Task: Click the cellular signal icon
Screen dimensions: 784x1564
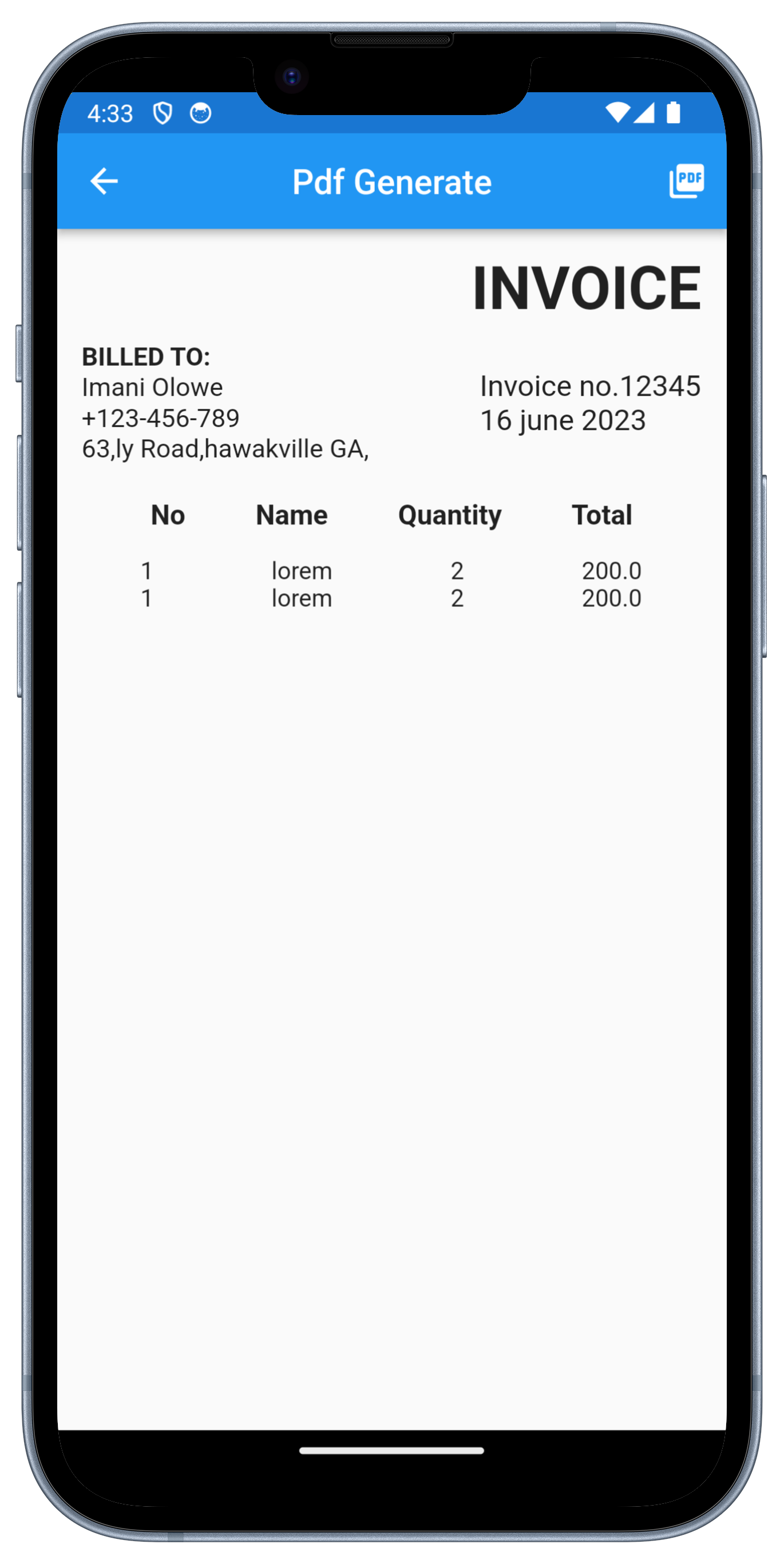Action: (645, 113)
